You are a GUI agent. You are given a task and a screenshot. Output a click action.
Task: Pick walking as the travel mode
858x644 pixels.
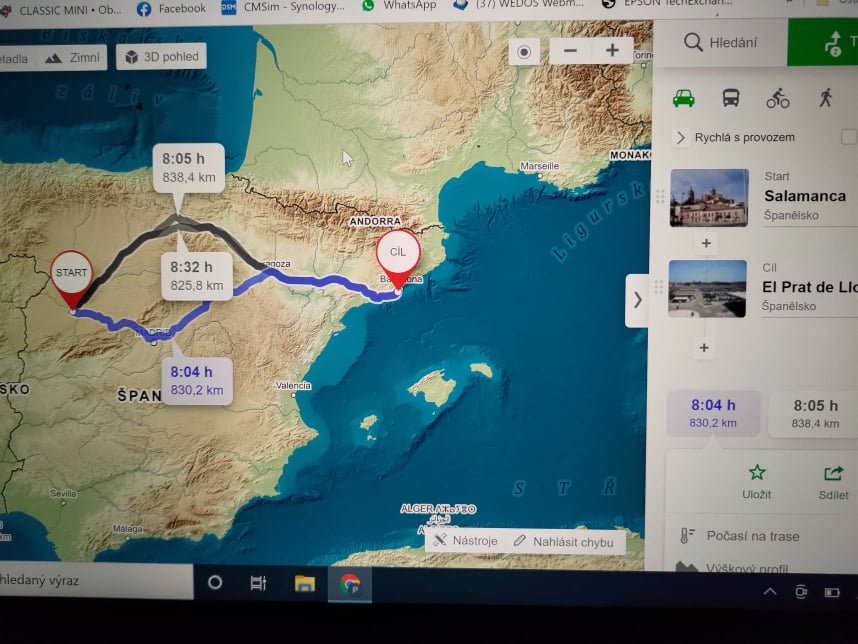pos(825,98)
